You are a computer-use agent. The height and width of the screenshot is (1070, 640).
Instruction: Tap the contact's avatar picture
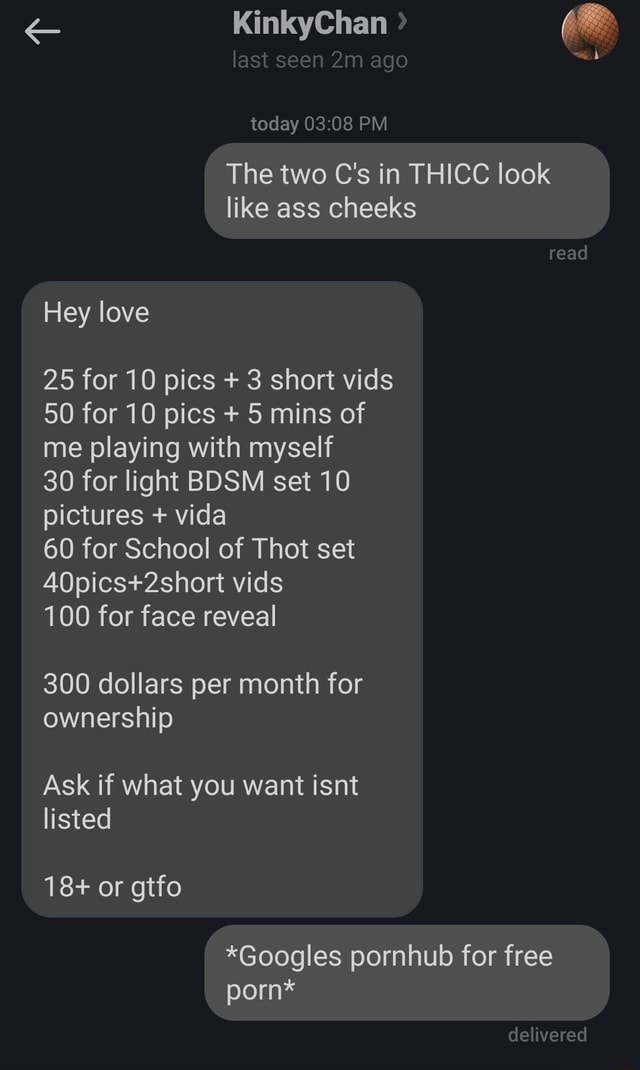590,32
